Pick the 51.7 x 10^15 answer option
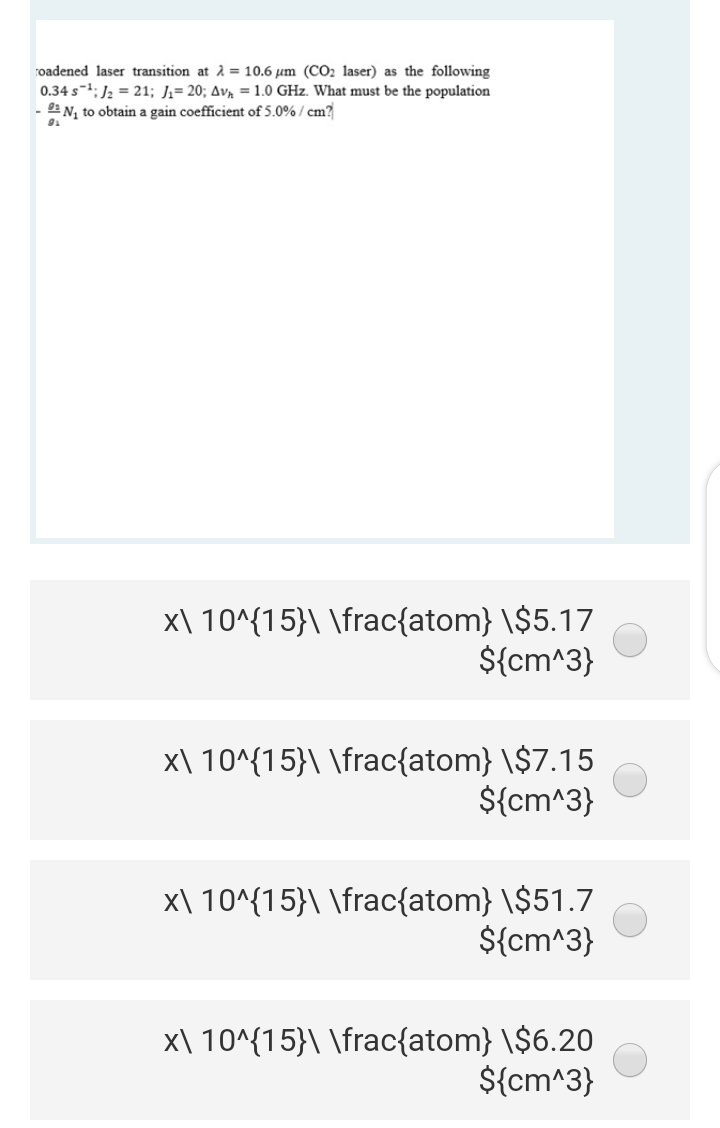 point(631,920)
